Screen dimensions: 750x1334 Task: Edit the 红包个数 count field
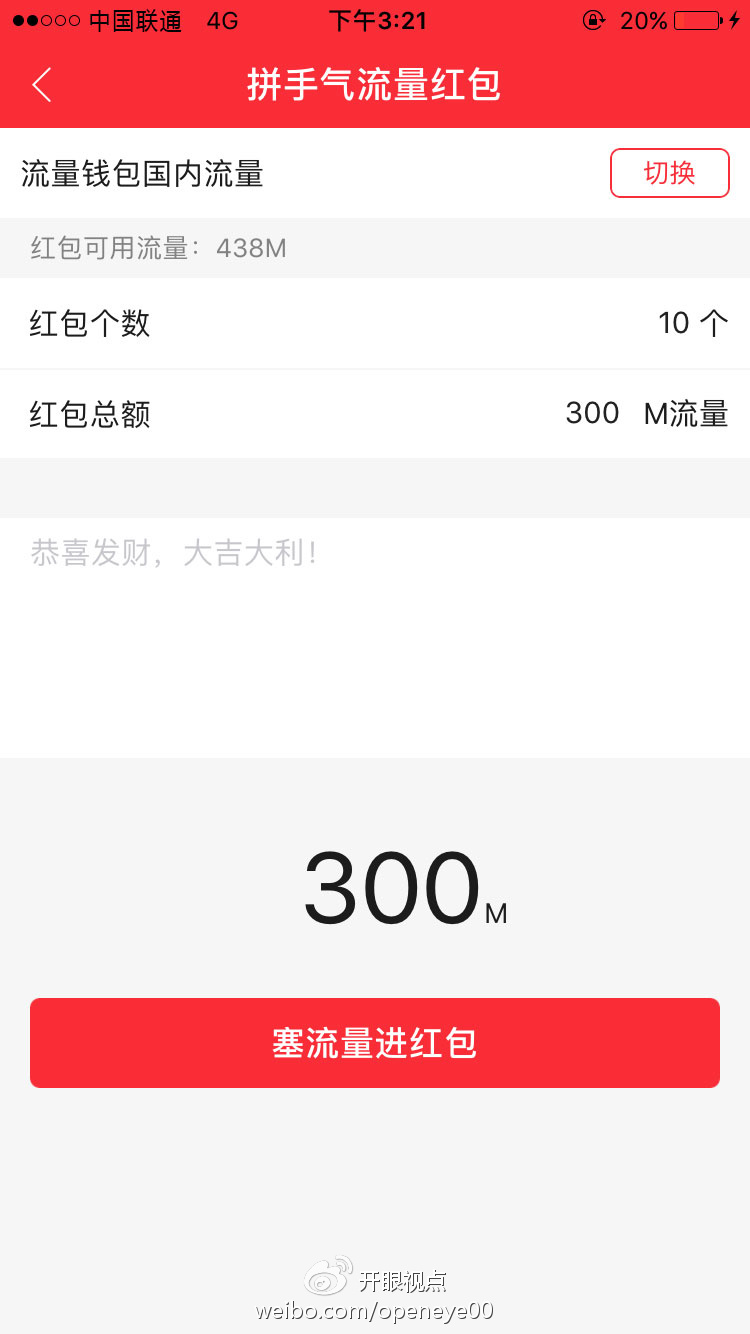coord(375,323)
